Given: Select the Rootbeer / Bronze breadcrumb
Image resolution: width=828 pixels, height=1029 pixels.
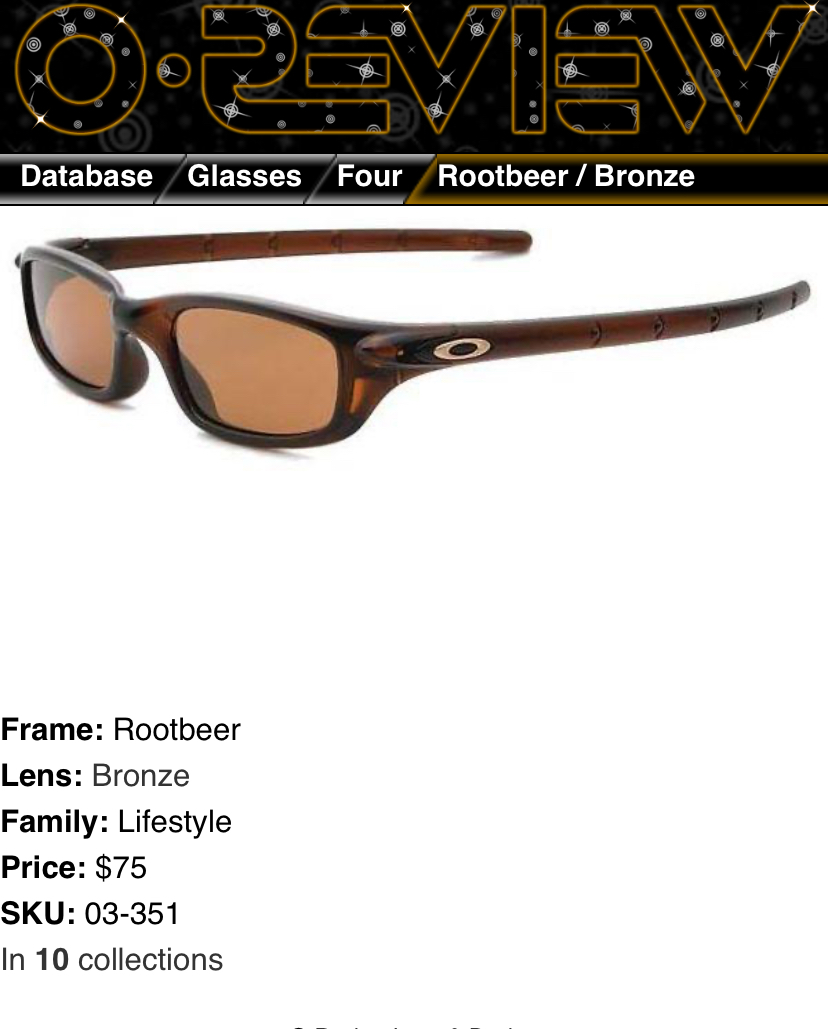Looking at the screenshot, I should tap(566, 177).
